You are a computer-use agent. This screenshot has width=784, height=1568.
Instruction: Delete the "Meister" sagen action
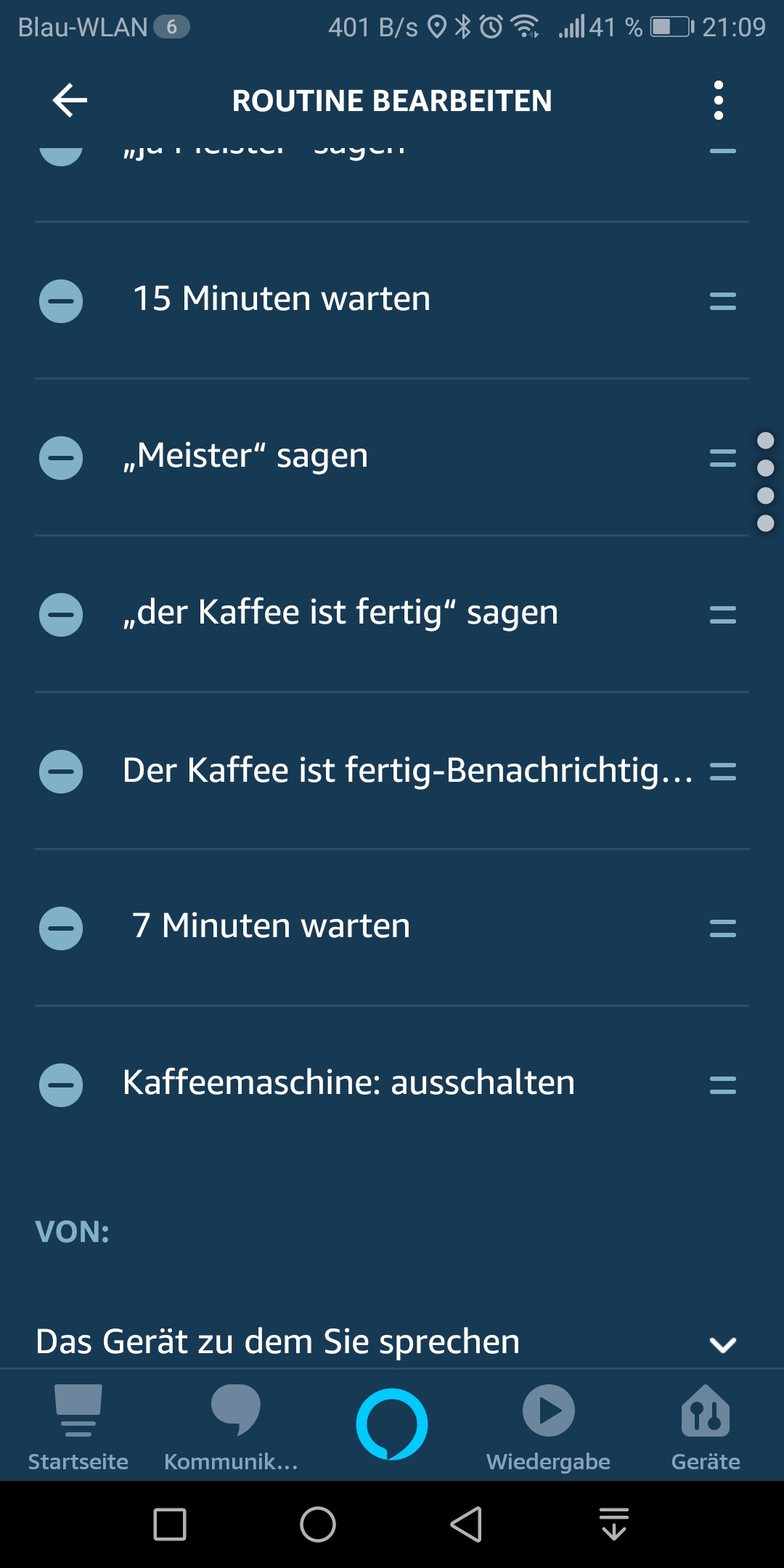tap(61, 458)
